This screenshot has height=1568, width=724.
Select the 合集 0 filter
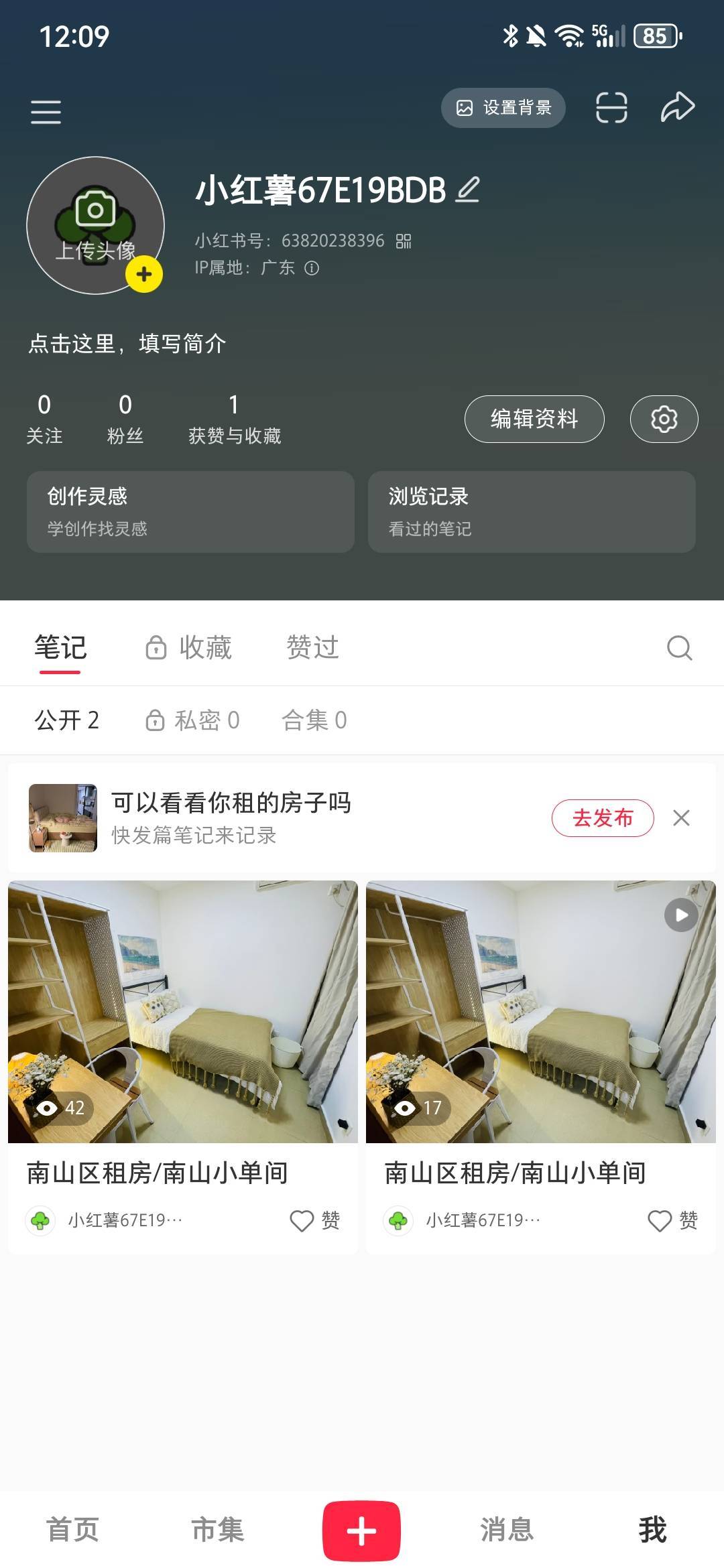pyautogui.click(x=314, y=720)
